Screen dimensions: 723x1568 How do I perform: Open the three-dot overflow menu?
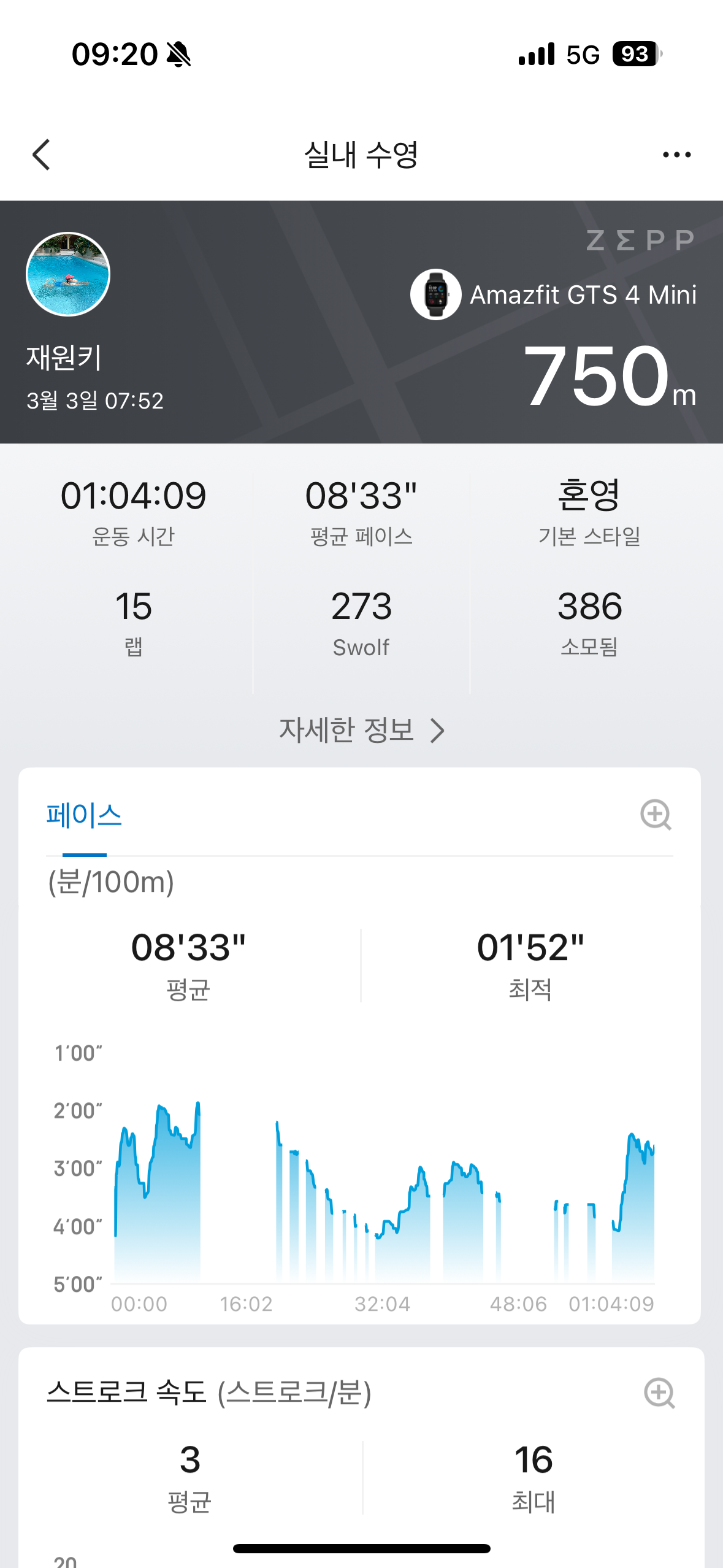click(676, 155)
